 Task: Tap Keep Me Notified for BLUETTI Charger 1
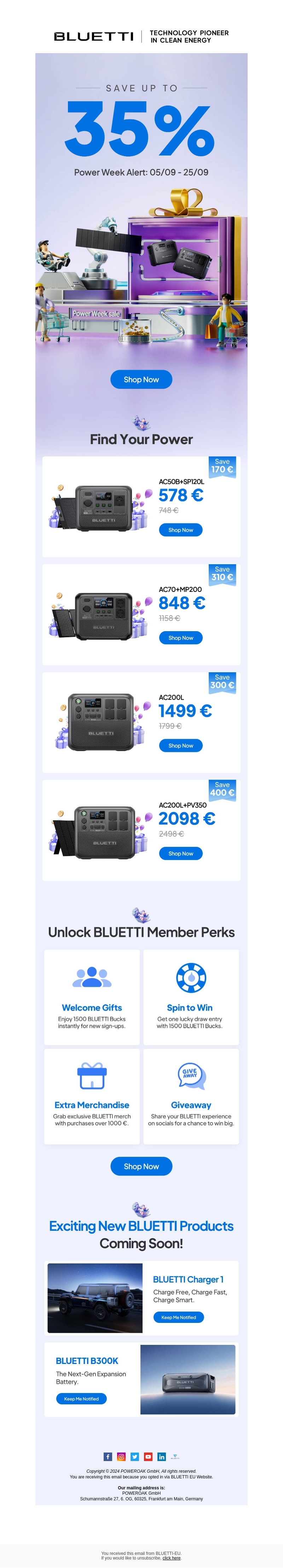tap(179, 1317)
